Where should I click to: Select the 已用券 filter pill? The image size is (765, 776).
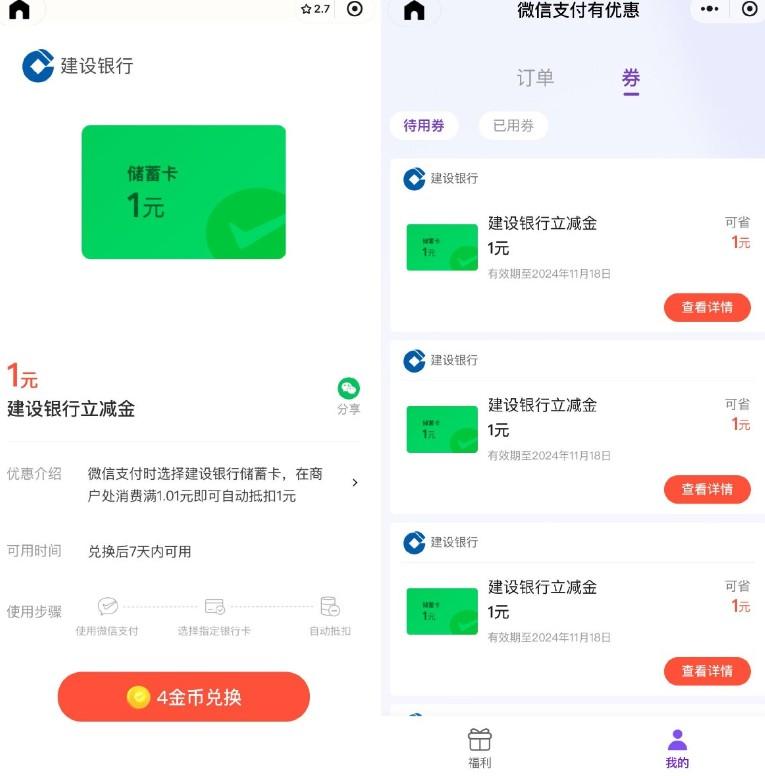point(512,125)
